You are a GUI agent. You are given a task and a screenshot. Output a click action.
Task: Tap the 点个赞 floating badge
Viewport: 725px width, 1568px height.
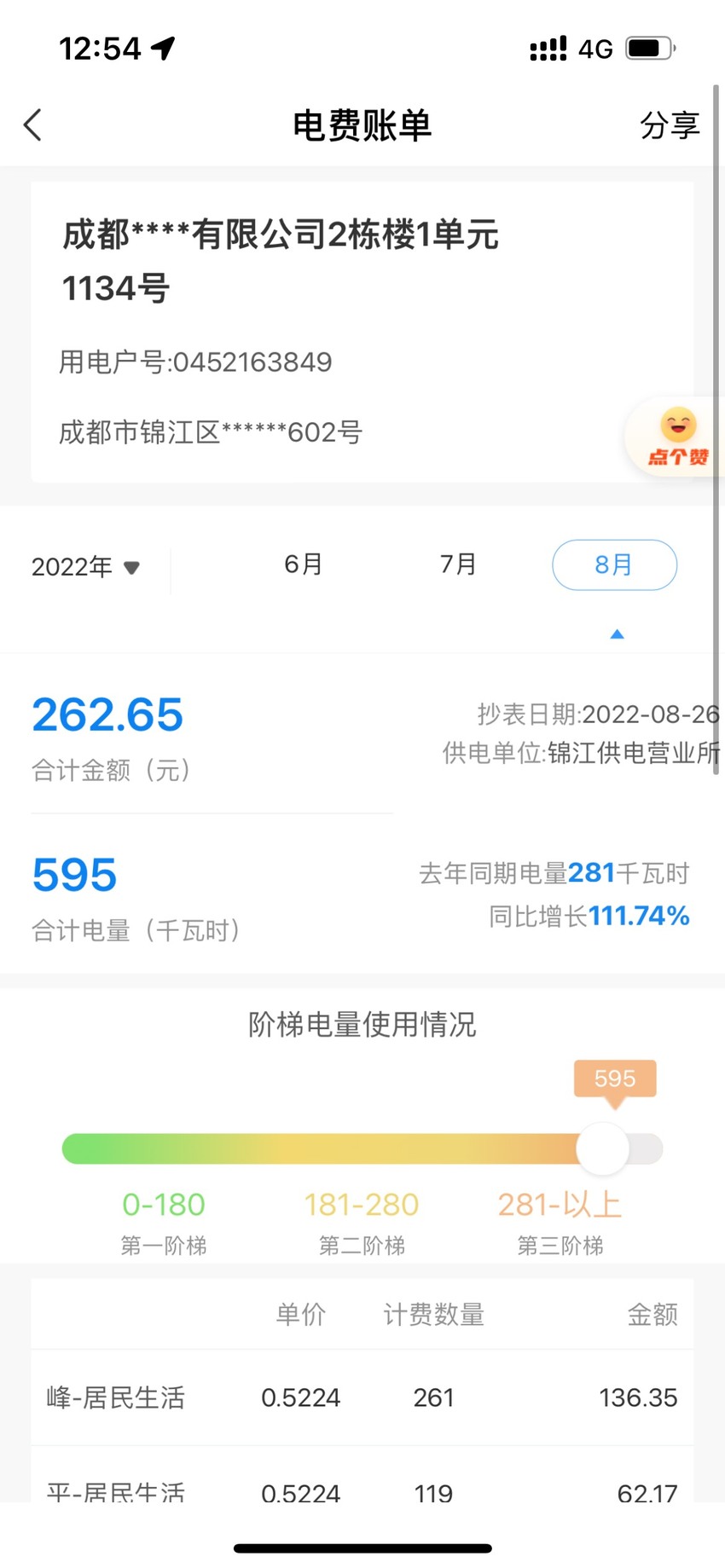676,437
